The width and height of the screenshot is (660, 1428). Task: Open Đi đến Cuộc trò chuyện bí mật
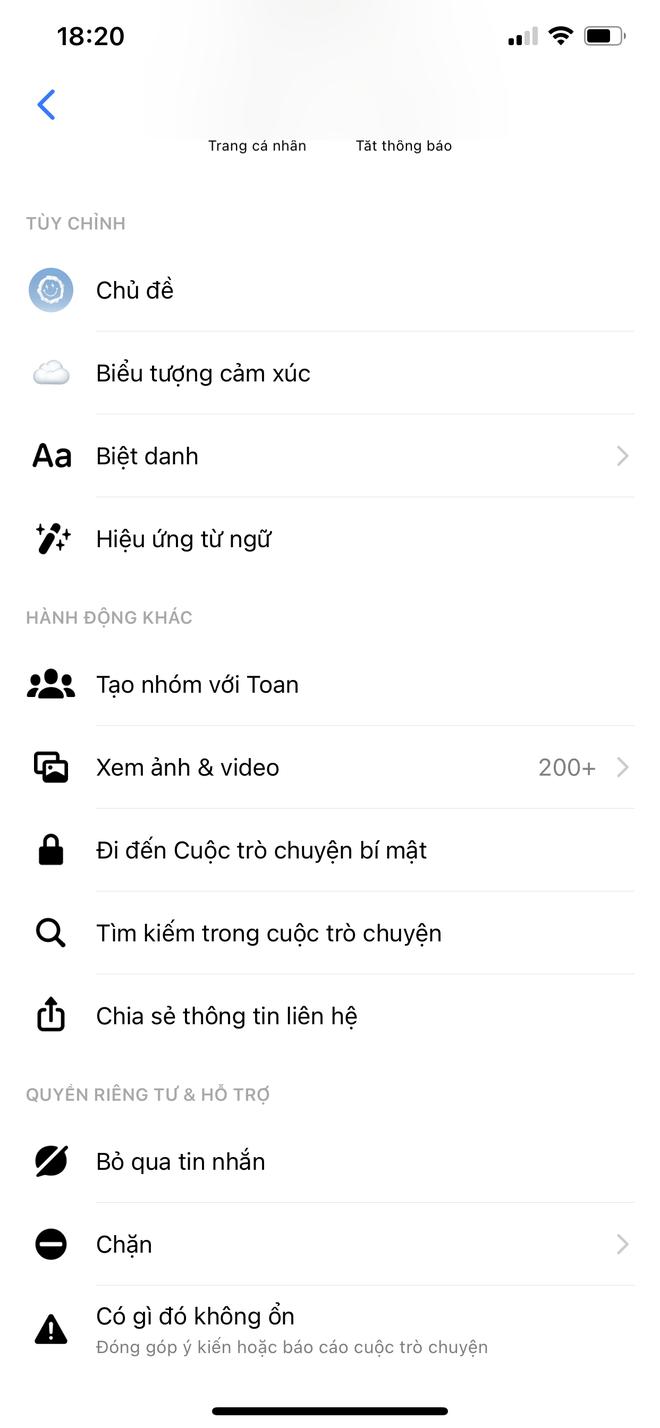[330, 850]
